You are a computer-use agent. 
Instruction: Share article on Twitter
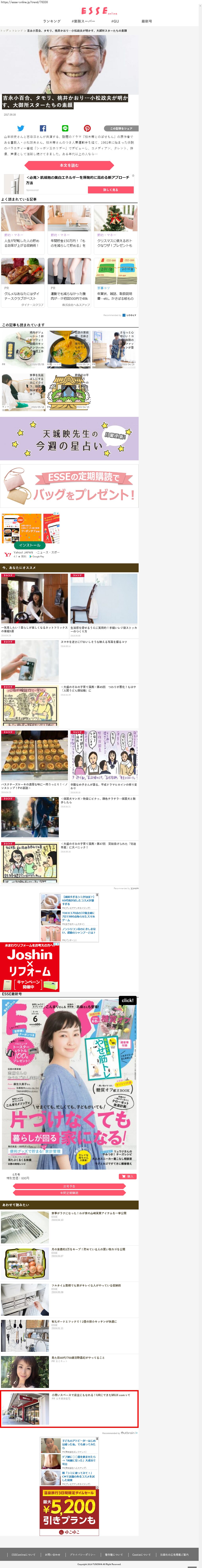(21, 128)
